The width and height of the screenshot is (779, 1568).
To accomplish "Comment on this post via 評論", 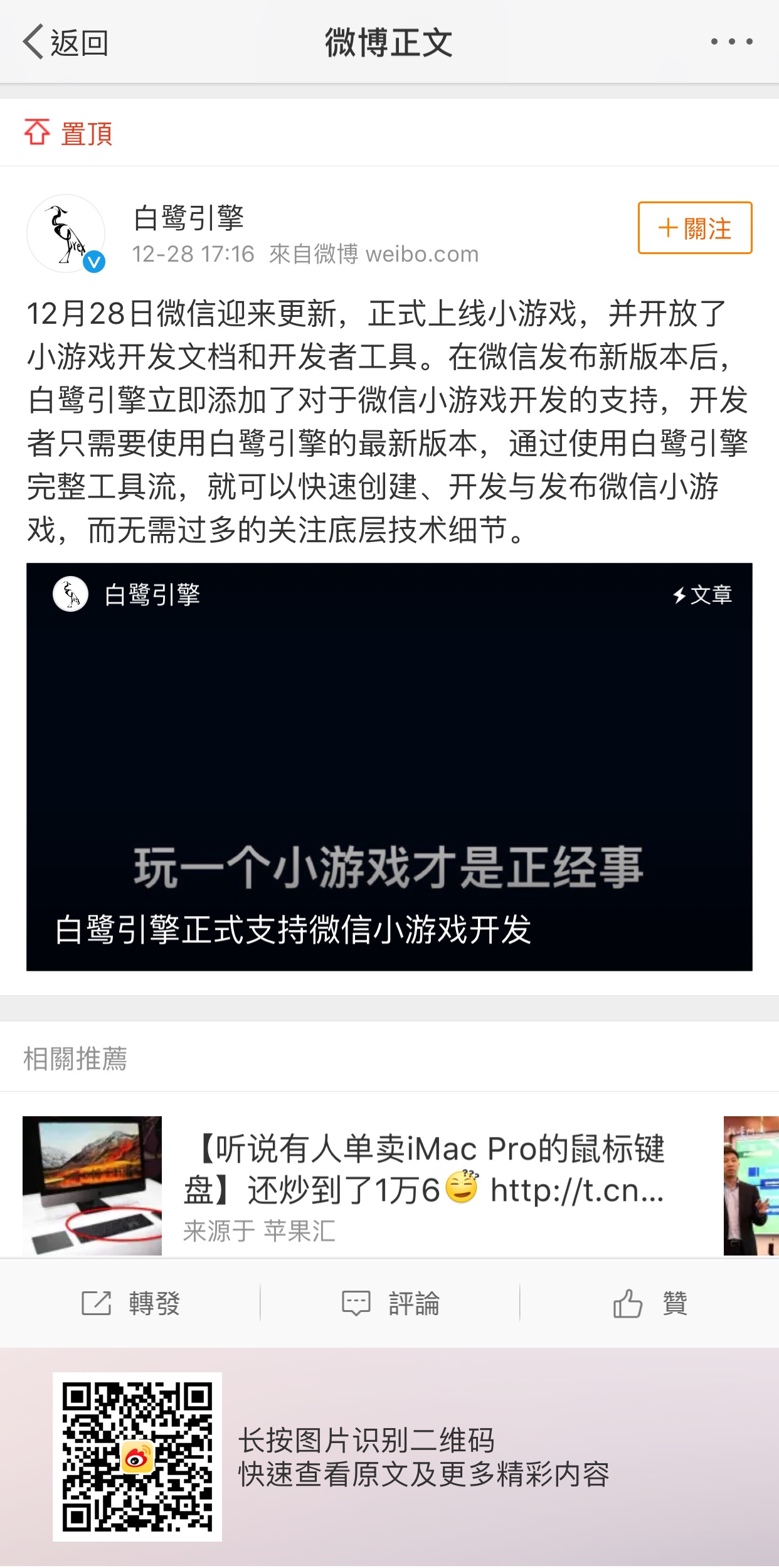I will pyautogui.click(x=390, y=1303).
